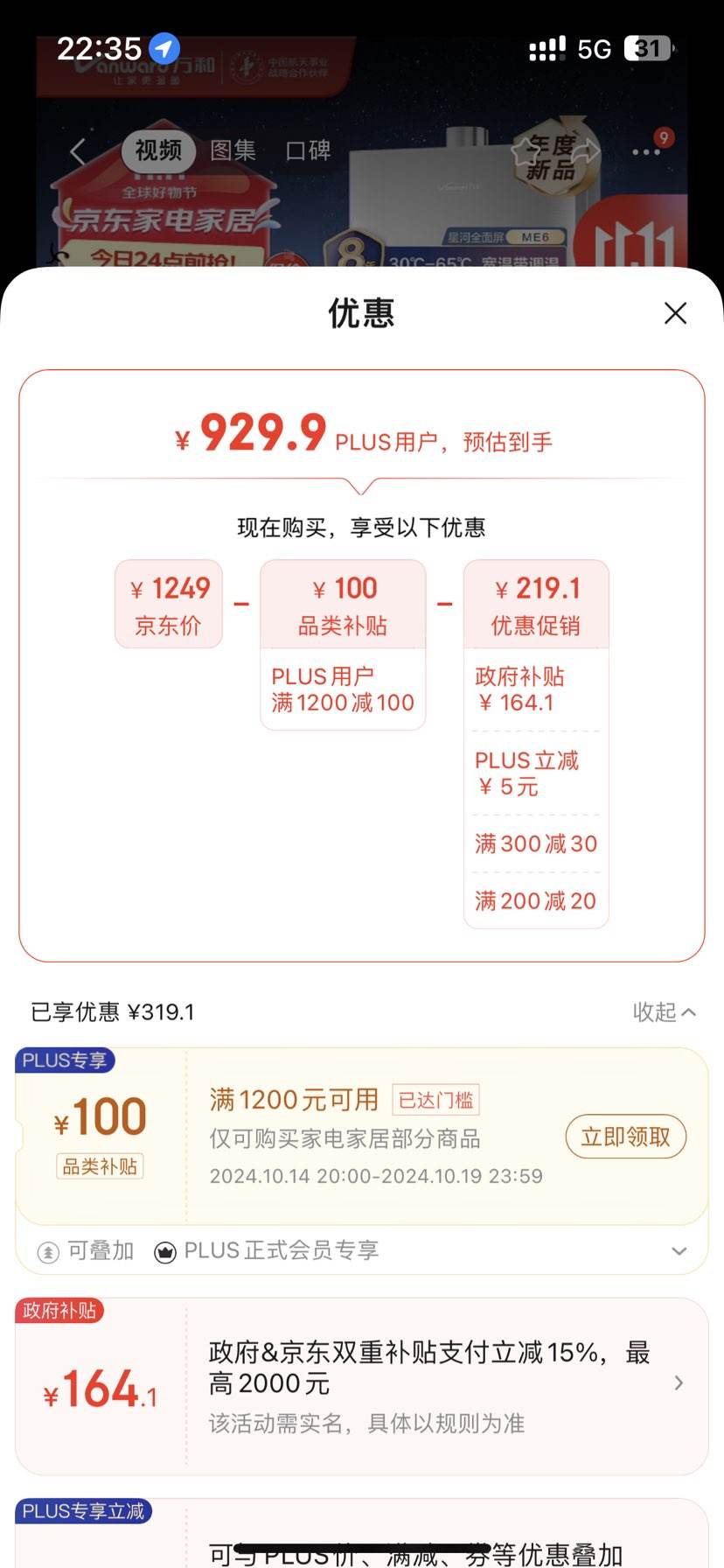Tap the back arrow above the product banner
This screenshot has width=724, height=1568.
77,151
